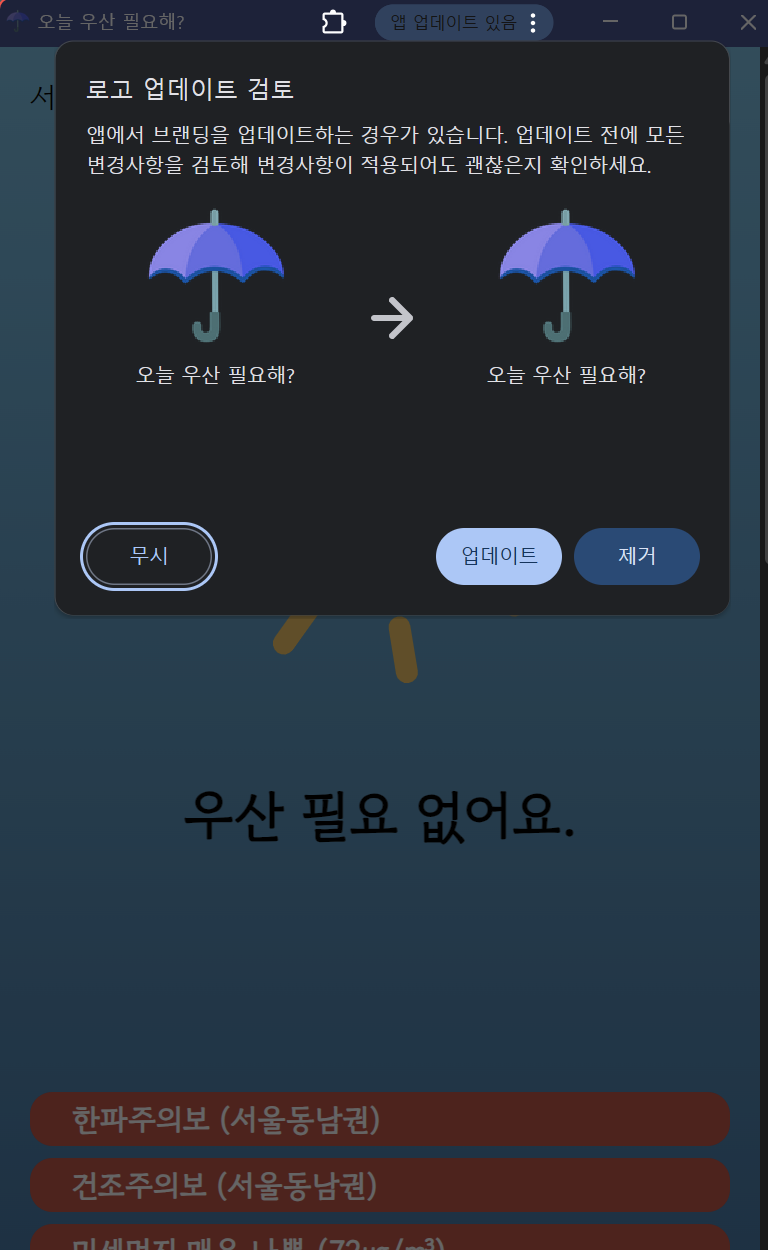Image resolution: width=768 pixels, height=1250 pixels.
Task: Maximize the app window
Action: (x=679, y=22)
